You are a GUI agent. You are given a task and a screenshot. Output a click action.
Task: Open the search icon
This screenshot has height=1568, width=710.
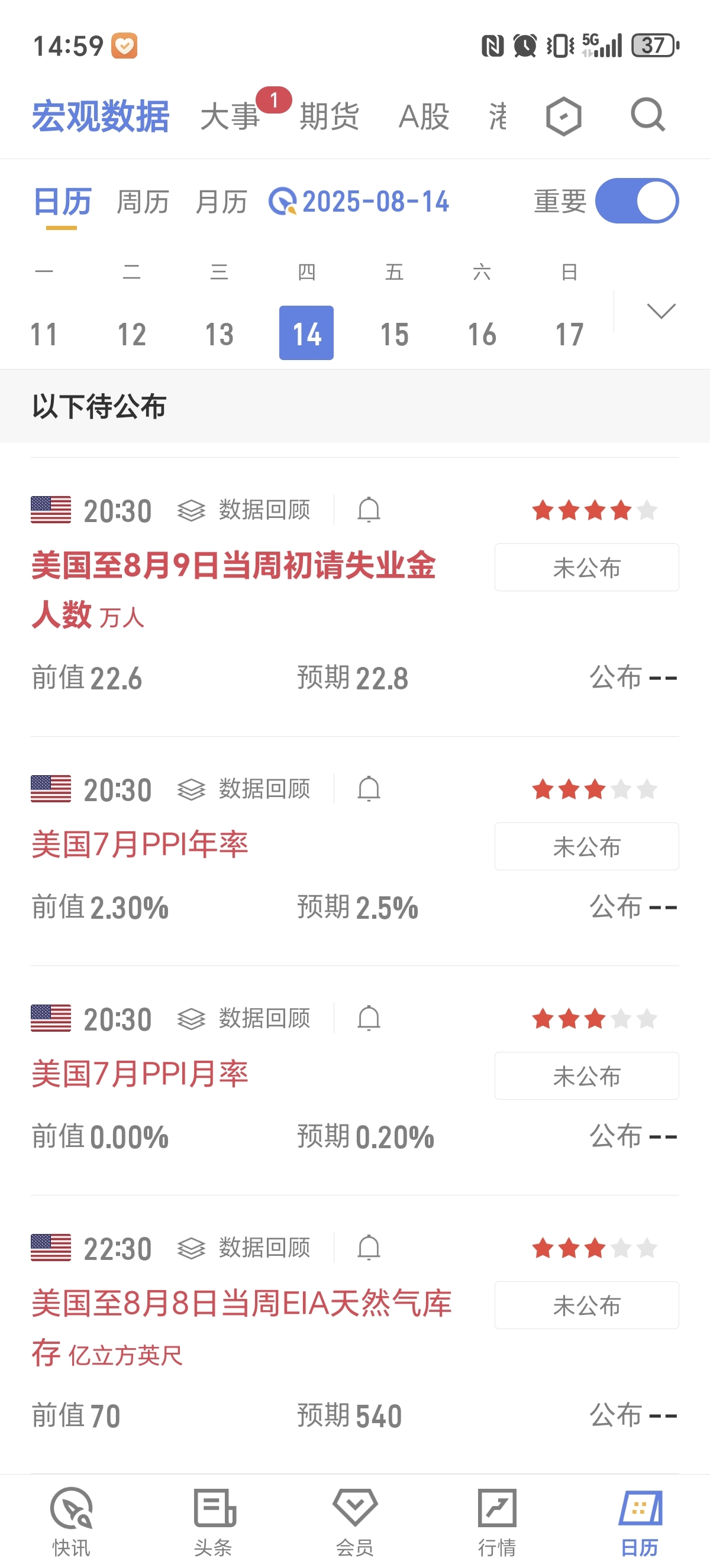click(x=648, y=115)
